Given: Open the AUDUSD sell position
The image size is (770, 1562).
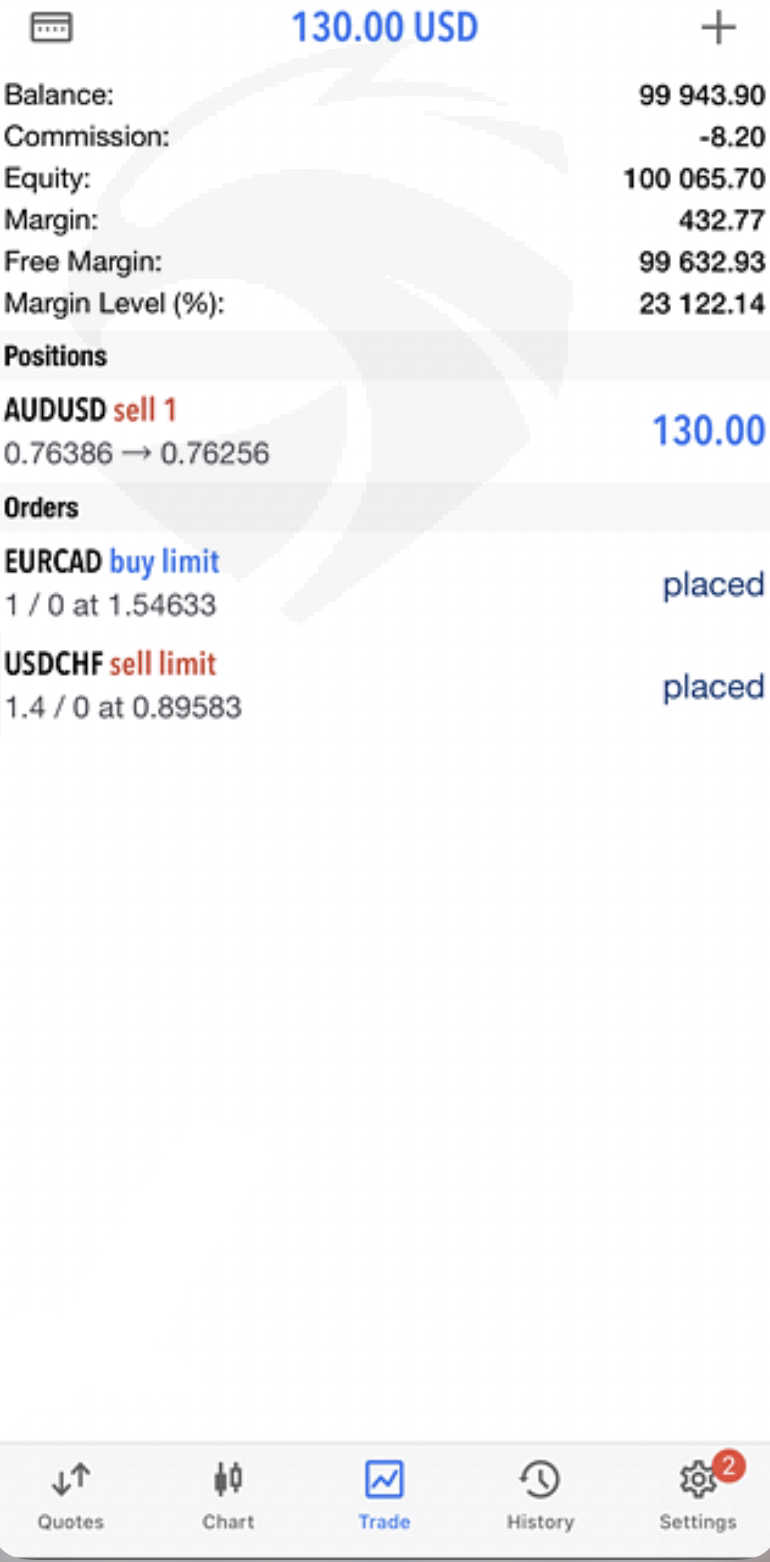Looking at the screenshot, I should coord(385,431).
